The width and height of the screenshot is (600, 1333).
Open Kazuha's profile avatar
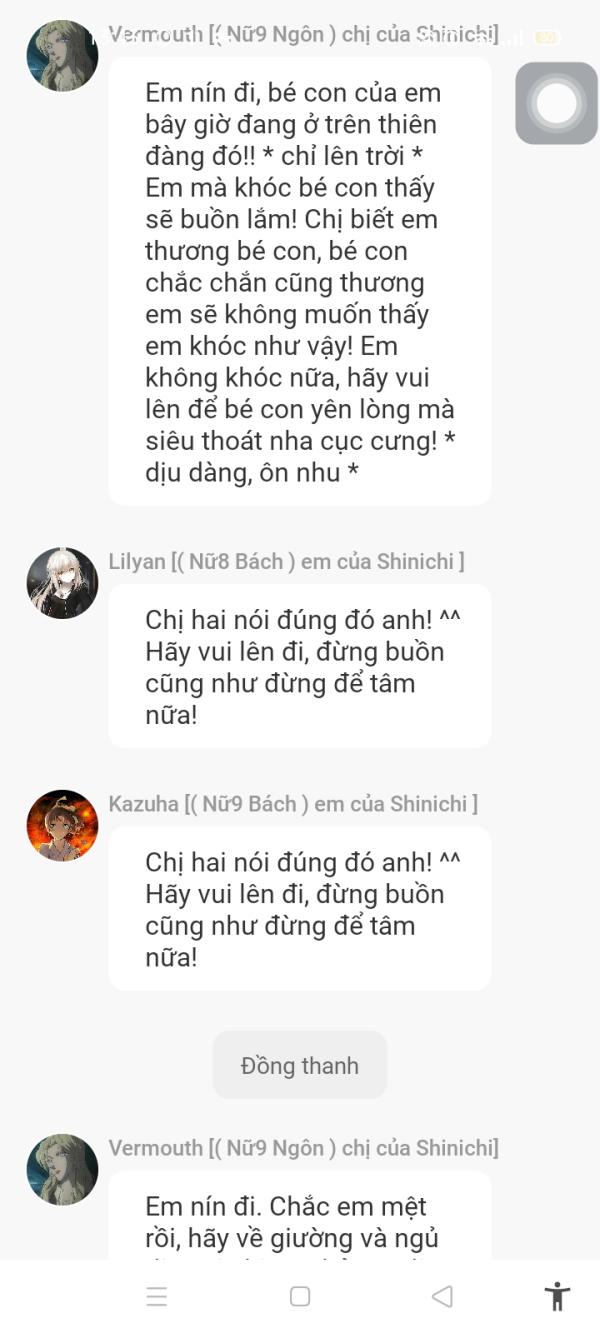coord(62,826)
